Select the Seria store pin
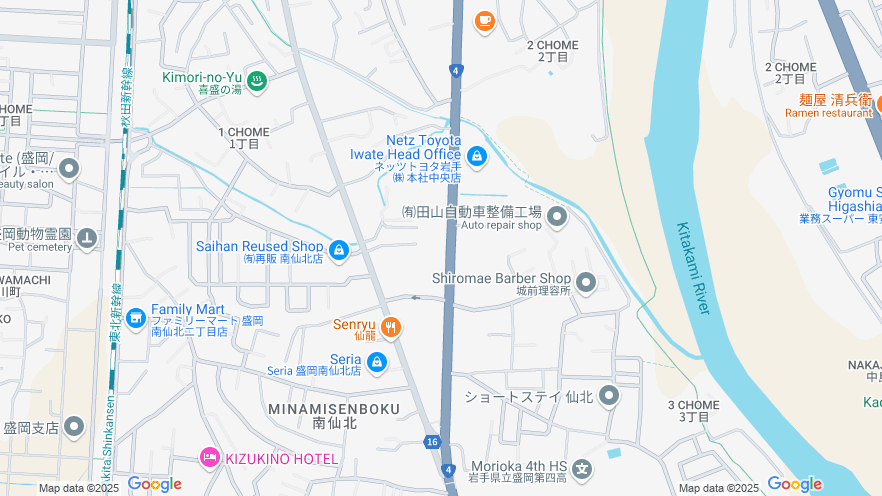The height and width of the screenshot is (496, 882). click(x=376, y=363)
